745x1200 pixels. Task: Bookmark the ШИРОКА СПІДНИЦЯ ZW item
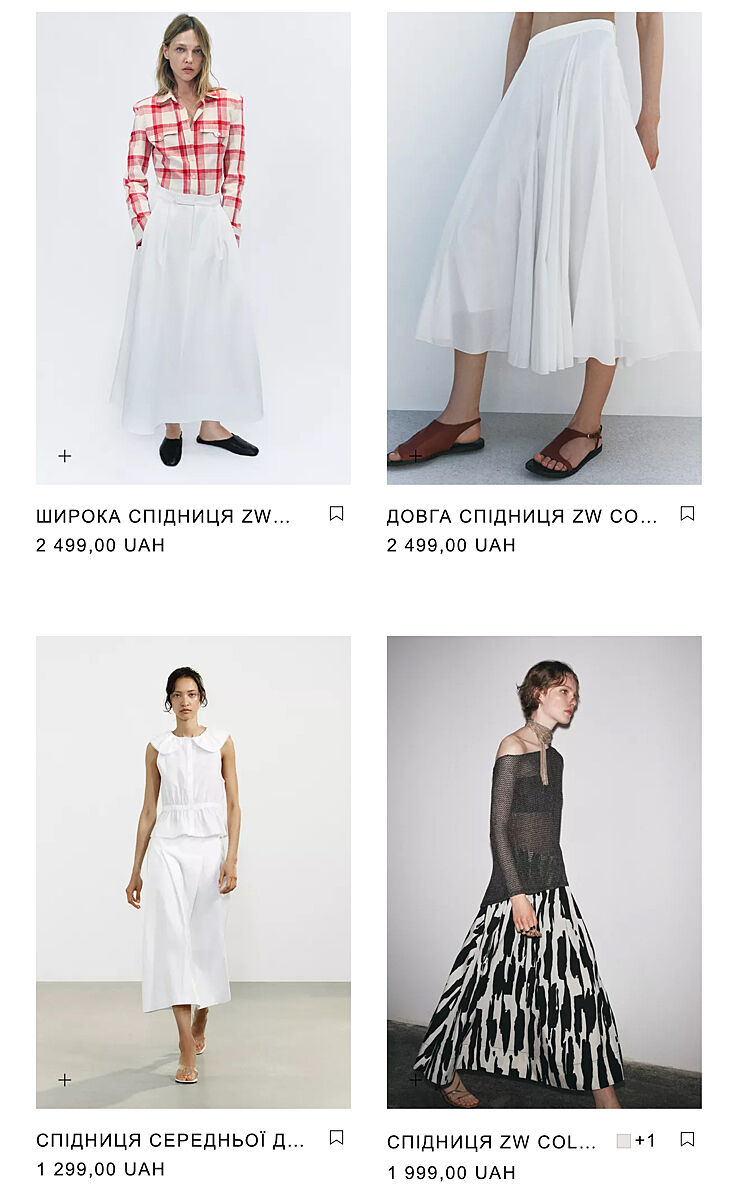click(336, 514)
